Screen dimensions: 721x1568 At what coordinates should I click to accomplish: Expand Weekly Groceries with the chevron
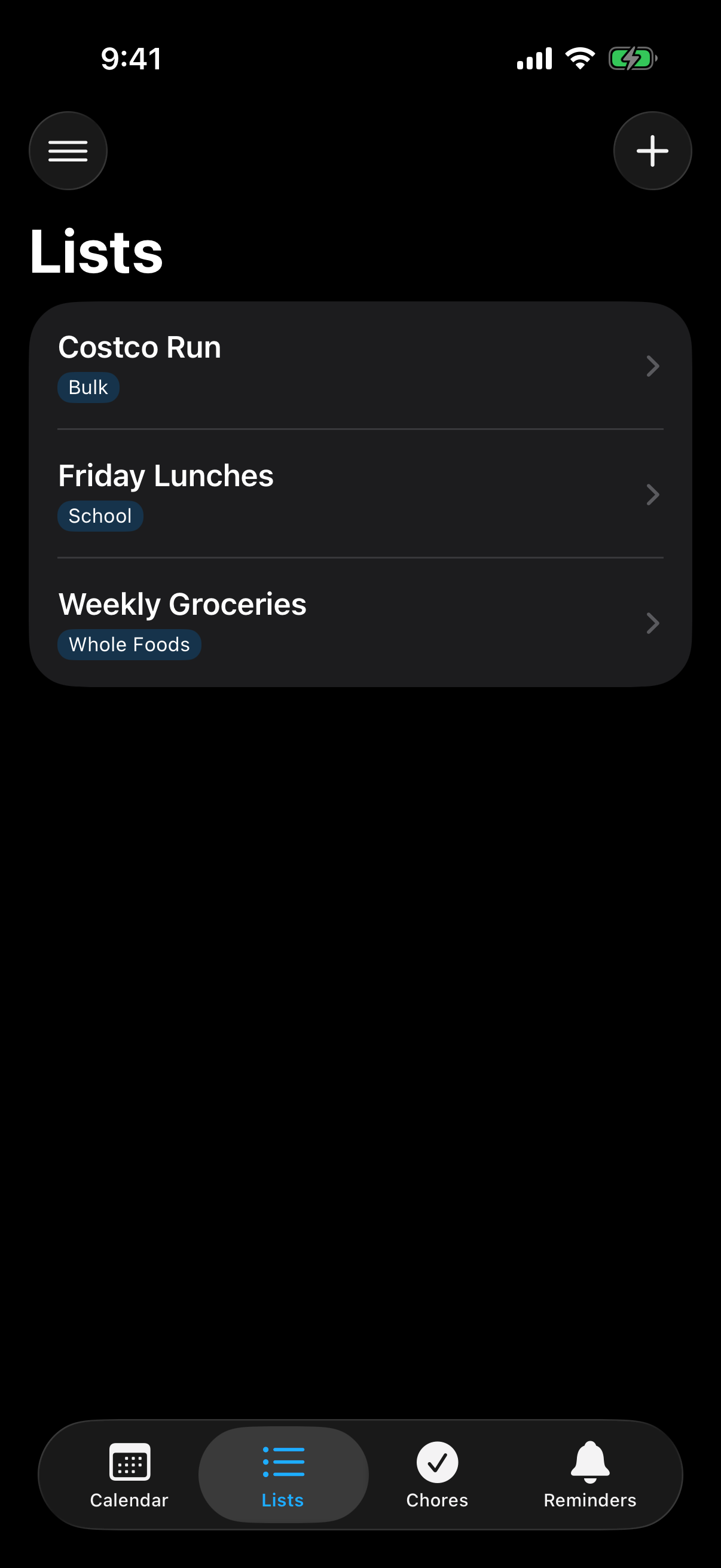[652, 623]
